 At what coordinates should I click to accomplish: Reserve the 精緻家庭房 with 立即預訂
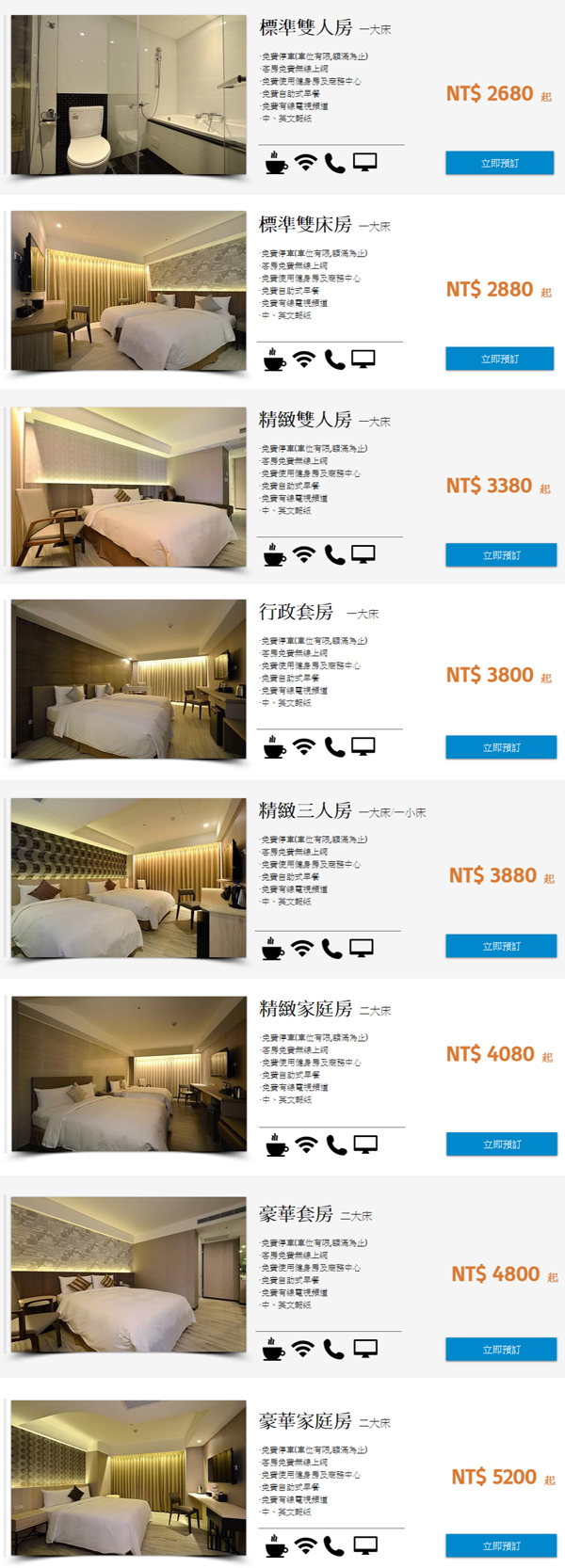tap(500, 1144)
